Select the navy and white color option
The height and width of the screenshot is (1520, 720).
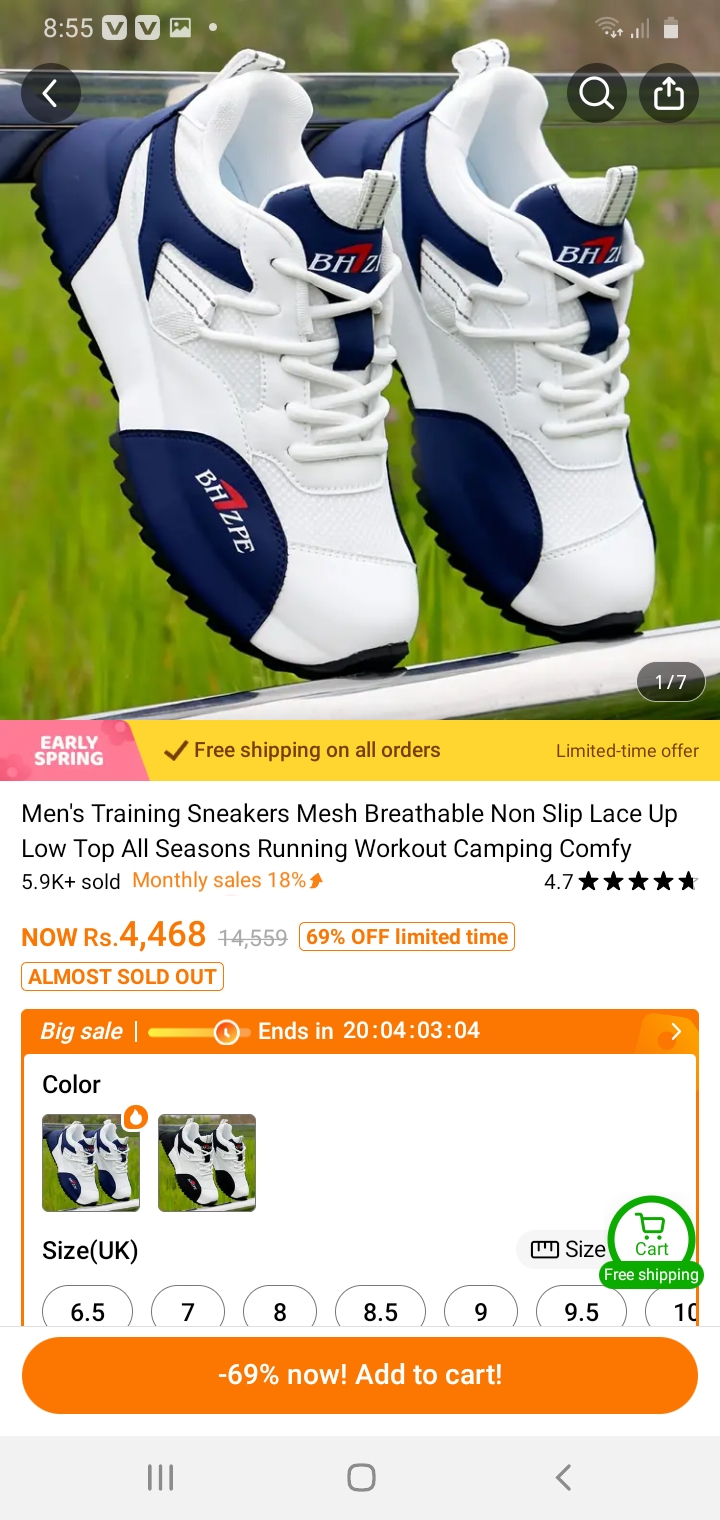[91, 1162]
